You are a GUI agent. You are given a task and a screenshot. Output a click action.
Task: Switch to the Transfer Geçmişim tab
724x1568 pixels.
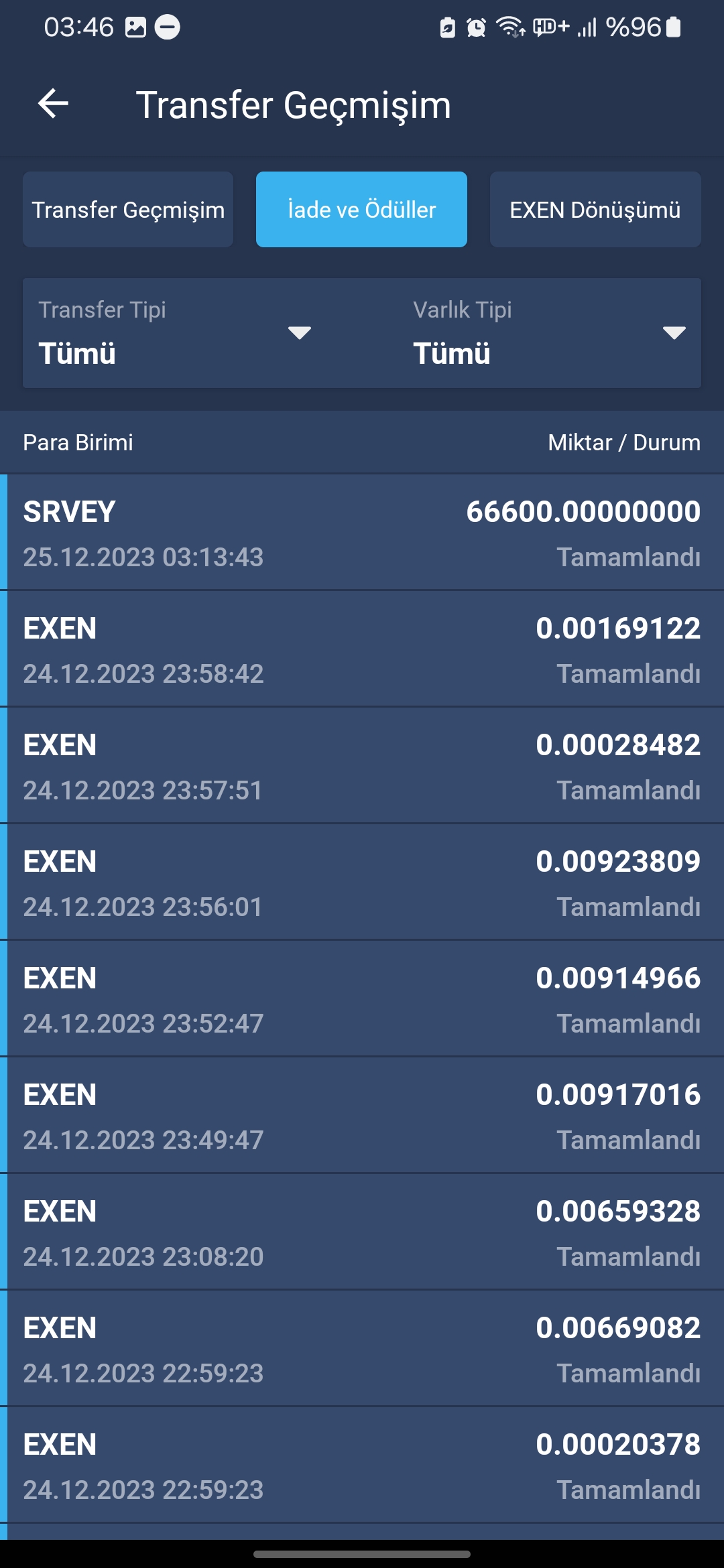pyautogui.click(x=128, y=210)
